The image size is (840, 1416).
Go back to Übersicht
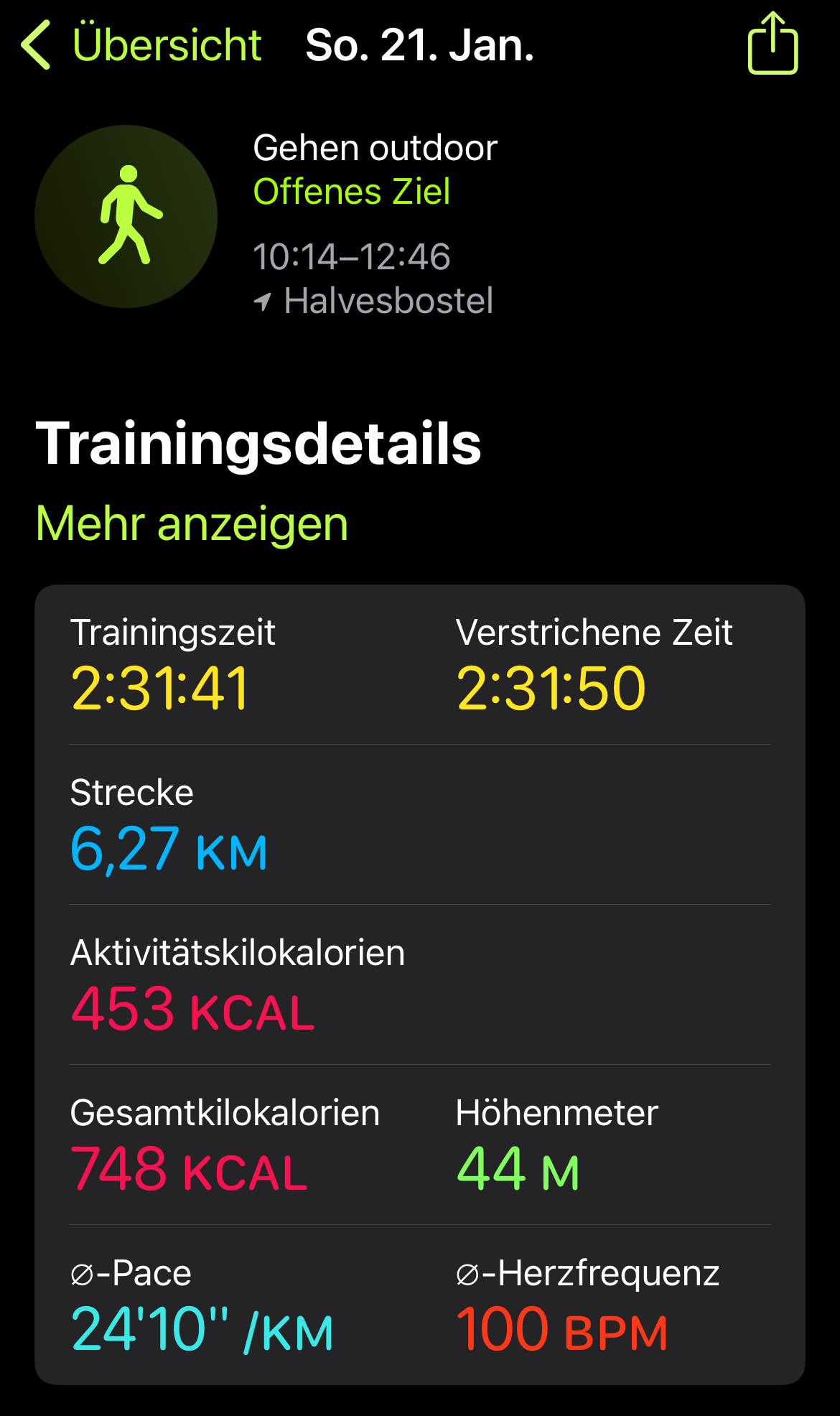(x=142, y=45)
